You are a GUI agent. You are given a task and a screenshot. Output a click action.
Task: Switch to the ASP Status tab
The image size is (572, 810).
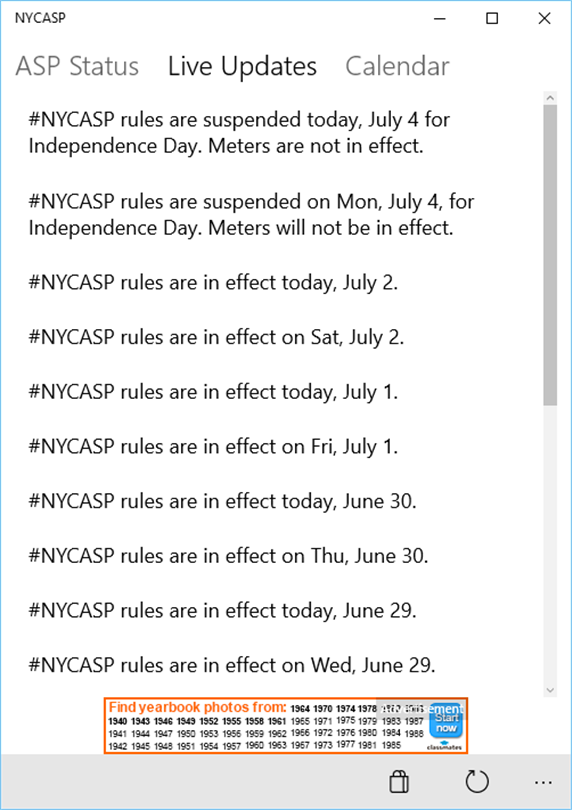(77, 67)
